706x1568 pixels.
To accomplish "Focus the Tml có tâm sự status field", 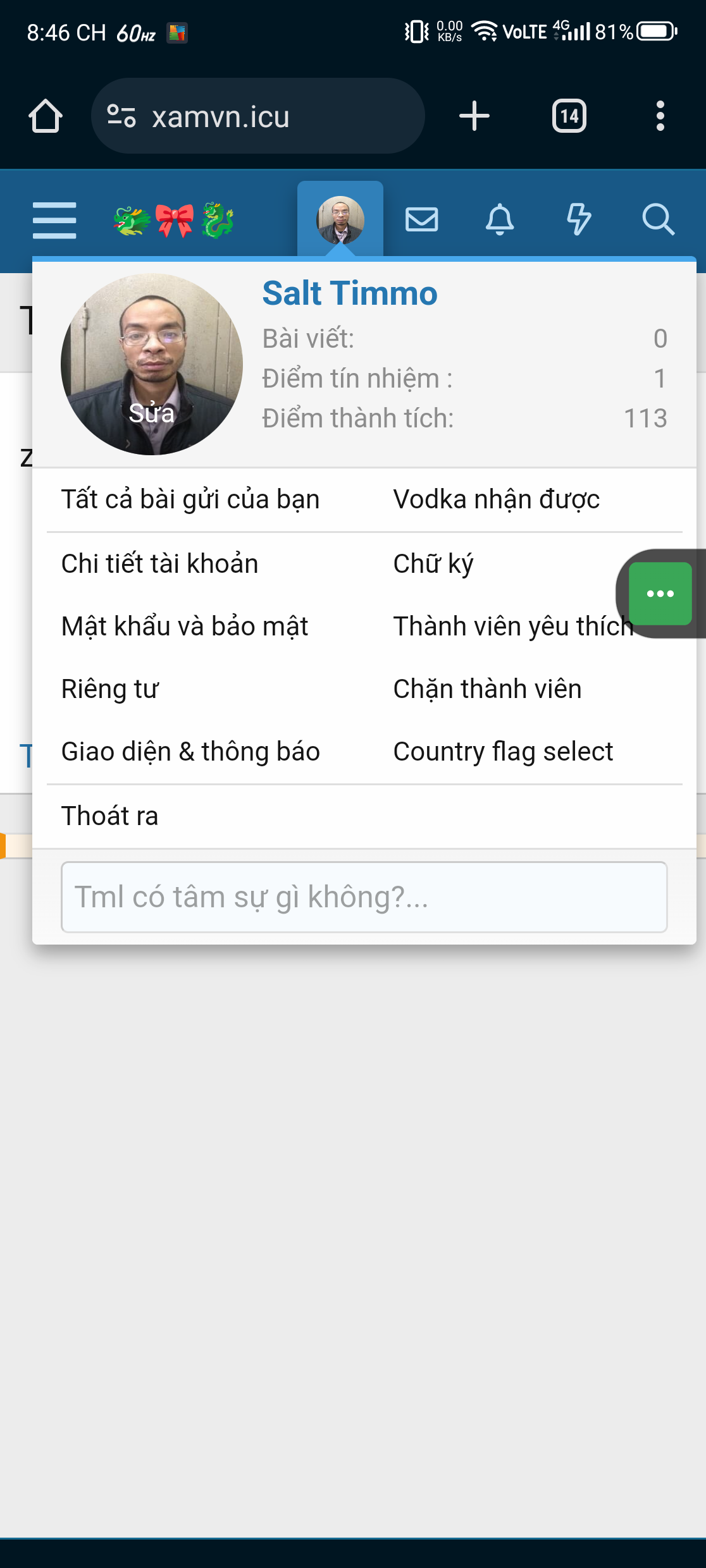I will pos(364,897).
